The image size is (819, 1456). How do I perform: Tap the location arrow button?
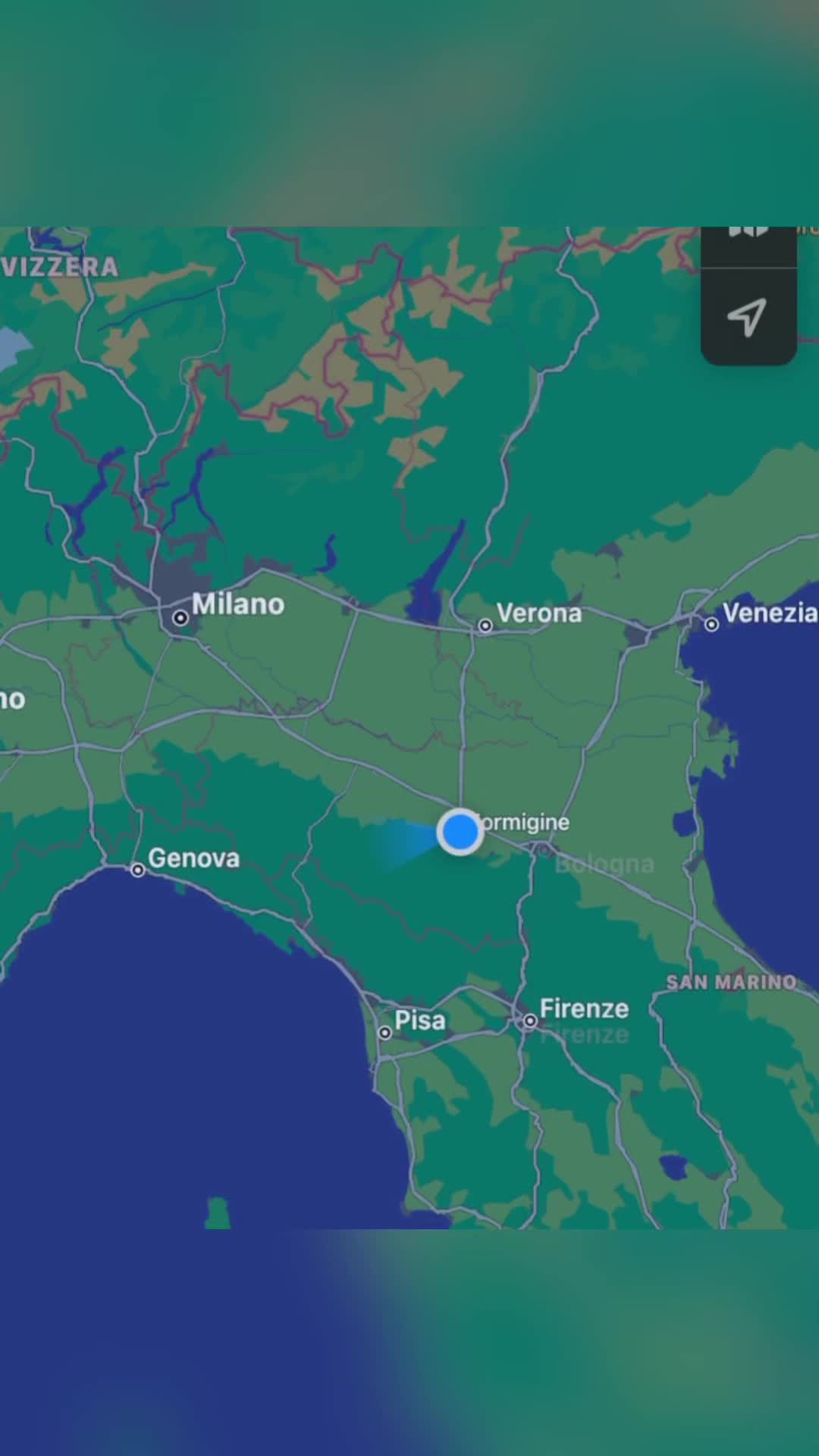coord(748,317)
